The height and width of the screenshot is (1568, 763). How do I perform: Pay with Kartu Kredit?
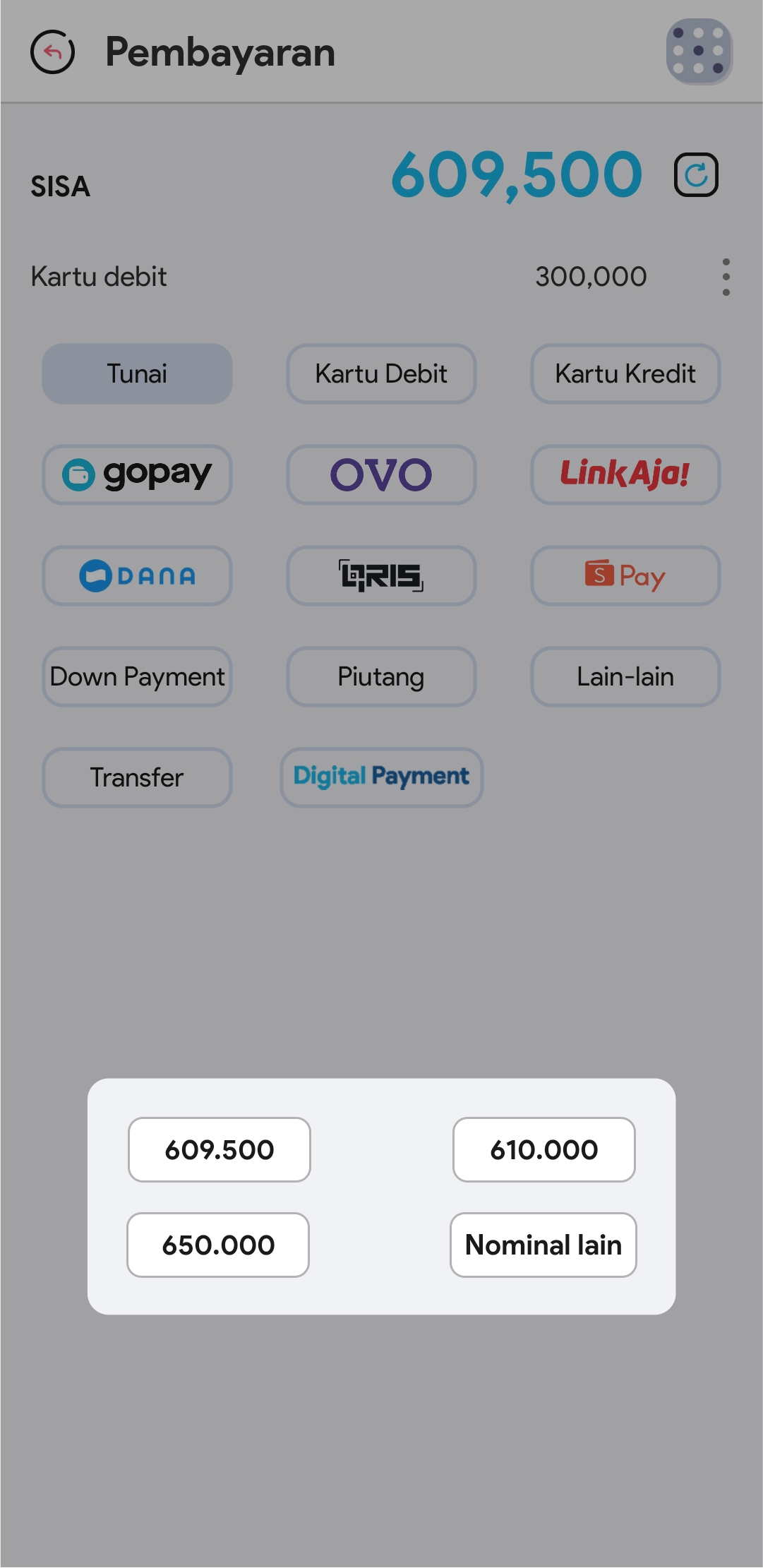625,373
